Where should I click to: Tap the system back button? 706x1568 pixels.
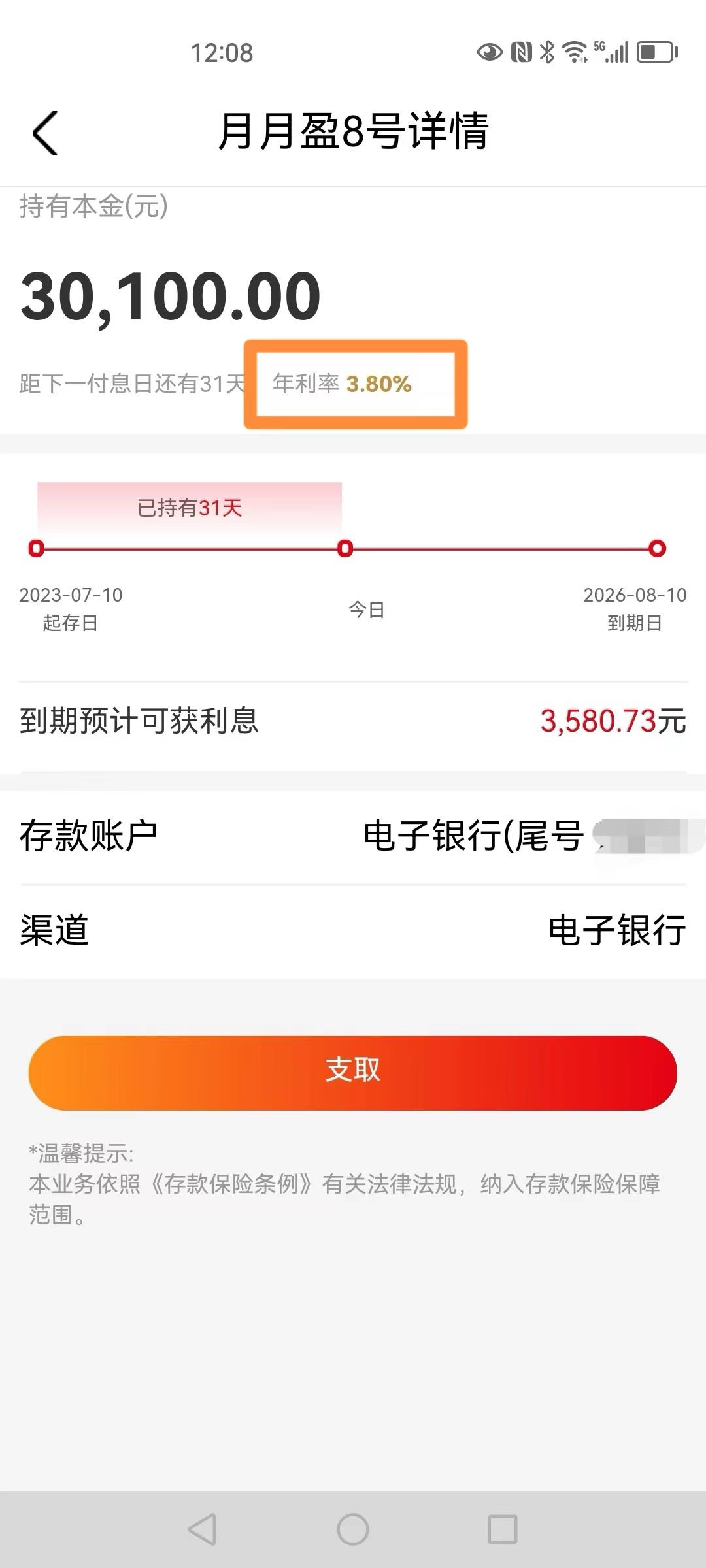[202, 1529]
